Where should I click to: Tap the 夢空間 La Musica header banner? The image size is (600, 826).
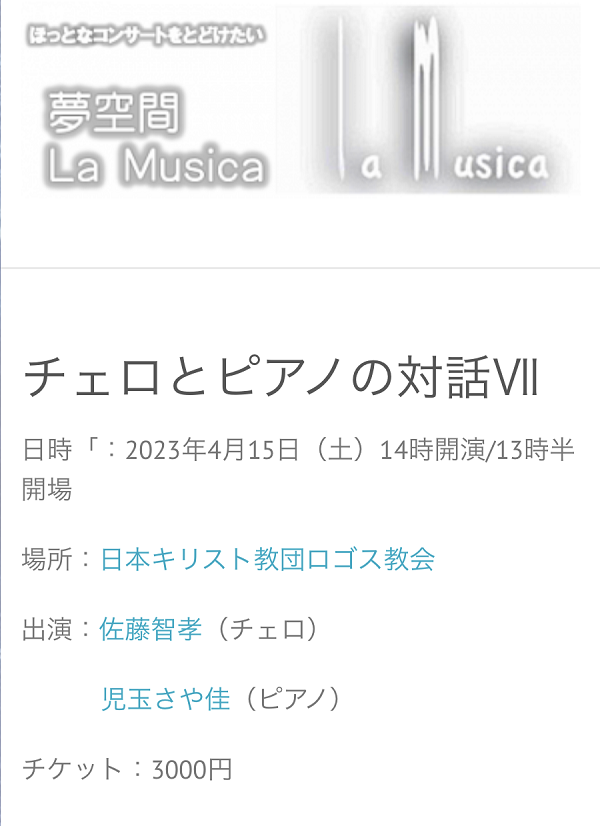coord(300,102)
